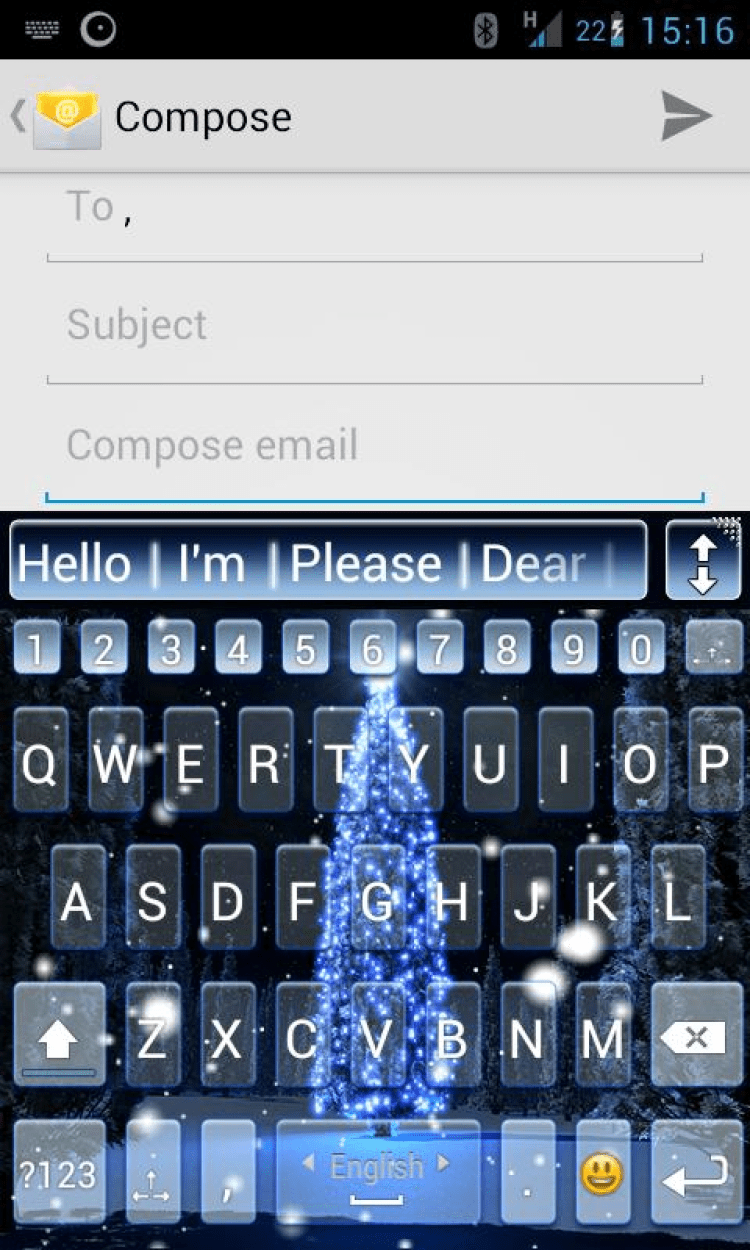
Task: Pick the Please suggestion
Action: tap(365, 564)
